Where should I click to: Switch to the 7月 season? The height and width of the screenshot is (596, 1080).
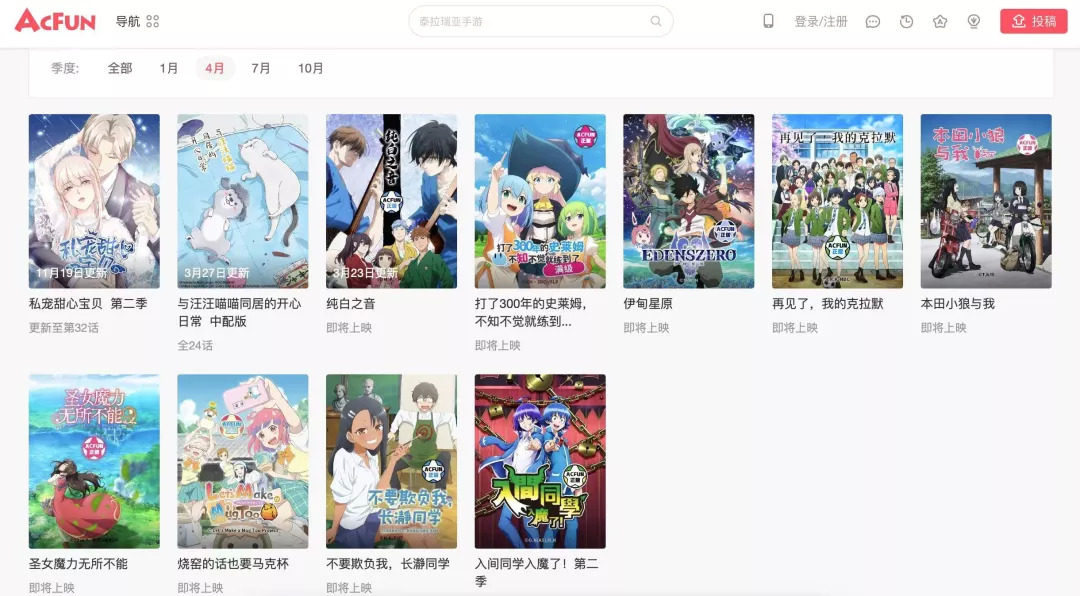pyautogui.click(x=261, y=68)
